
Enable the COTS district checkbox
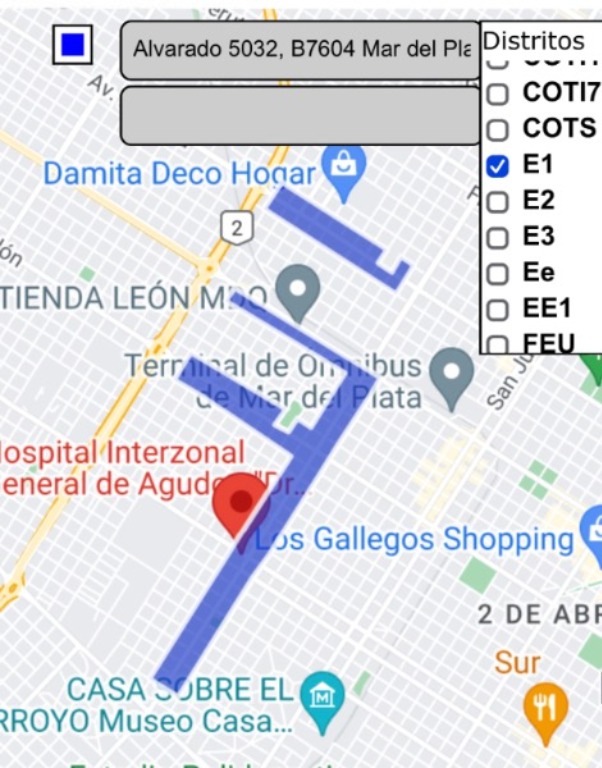tap(497, 130)
